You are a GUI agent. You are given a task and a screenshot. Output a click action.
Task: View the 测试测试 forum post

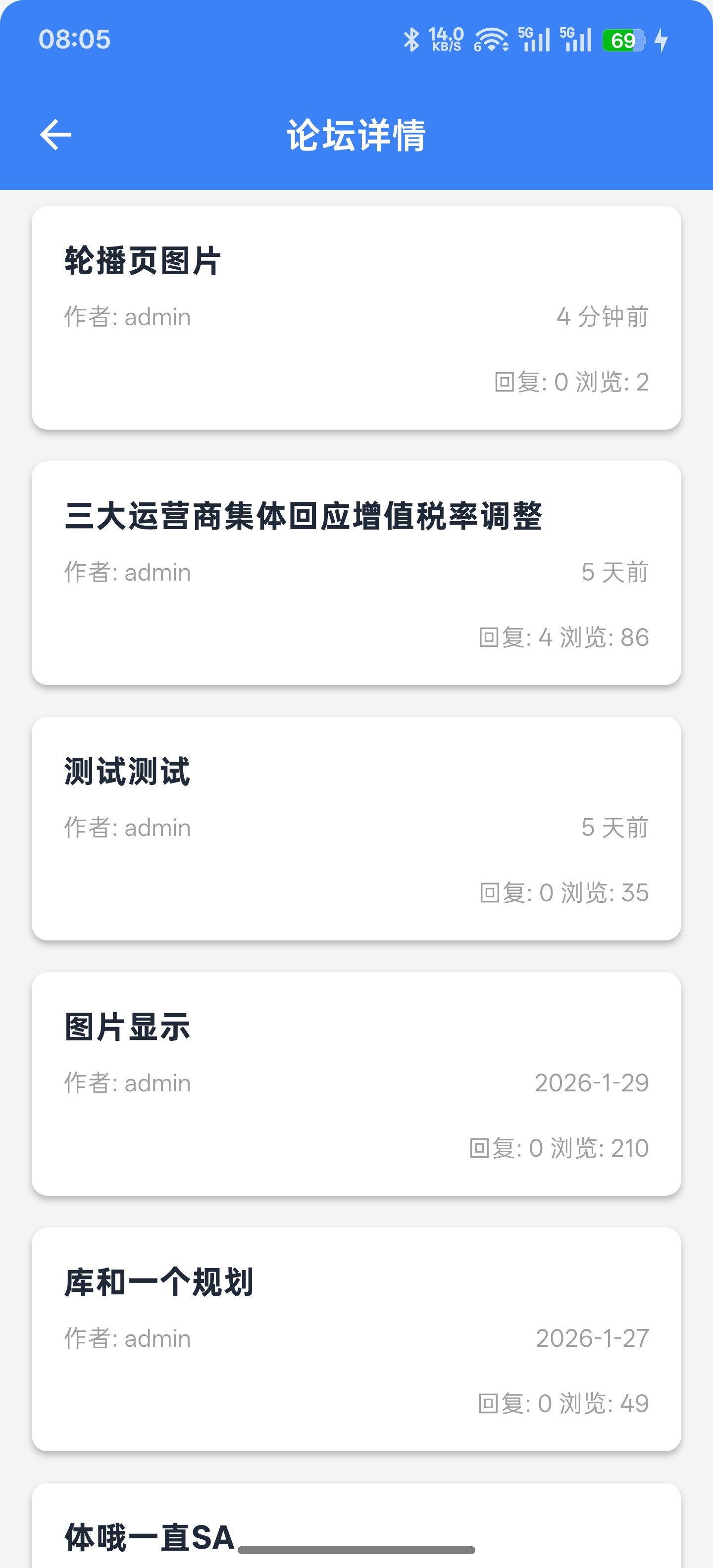[x=356, y=828]
